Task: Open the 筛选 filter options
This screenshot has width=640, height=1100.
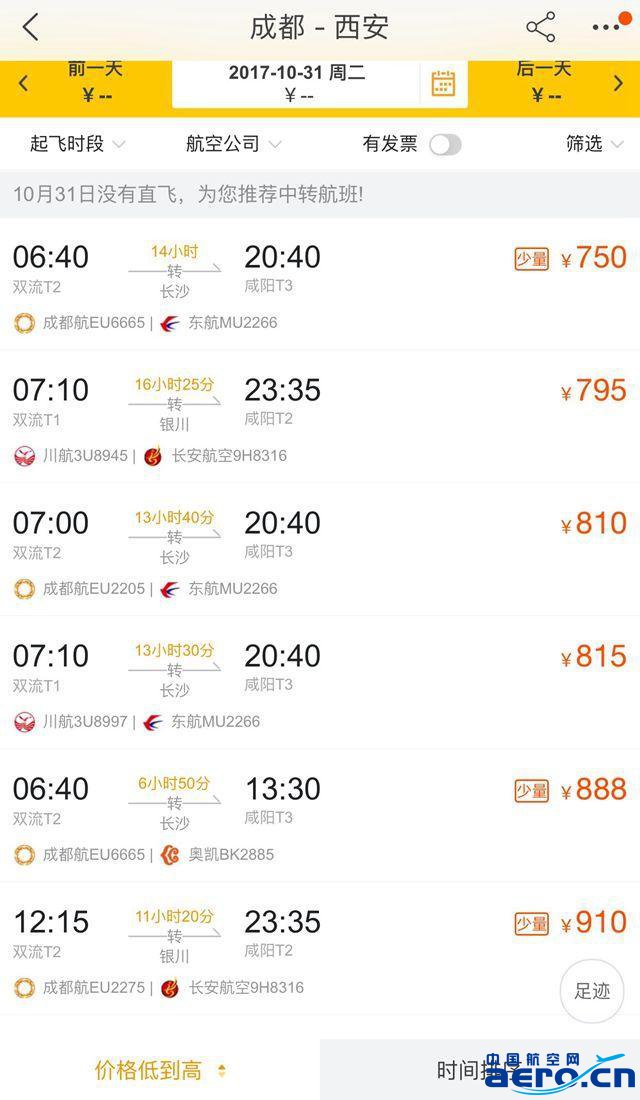Action: point(594,144)
